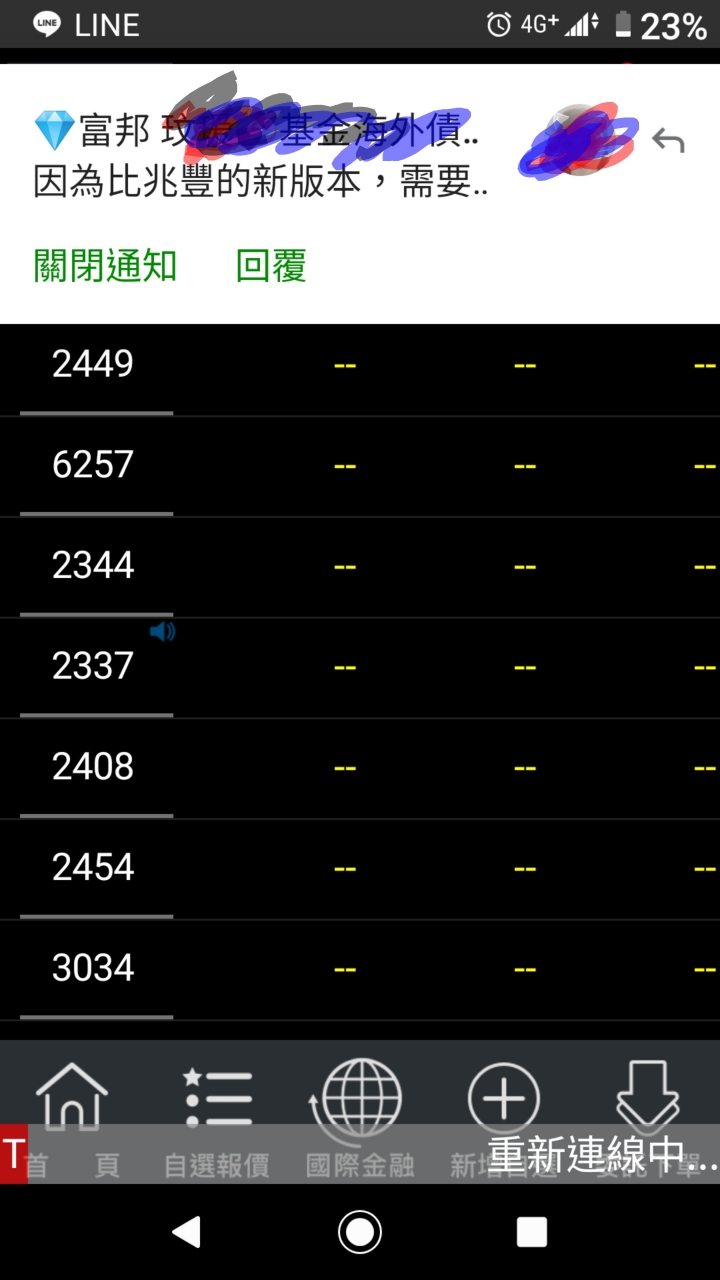Open stock 2449 details
Viewport: 720px width, 1280px height.
point(93,364)
